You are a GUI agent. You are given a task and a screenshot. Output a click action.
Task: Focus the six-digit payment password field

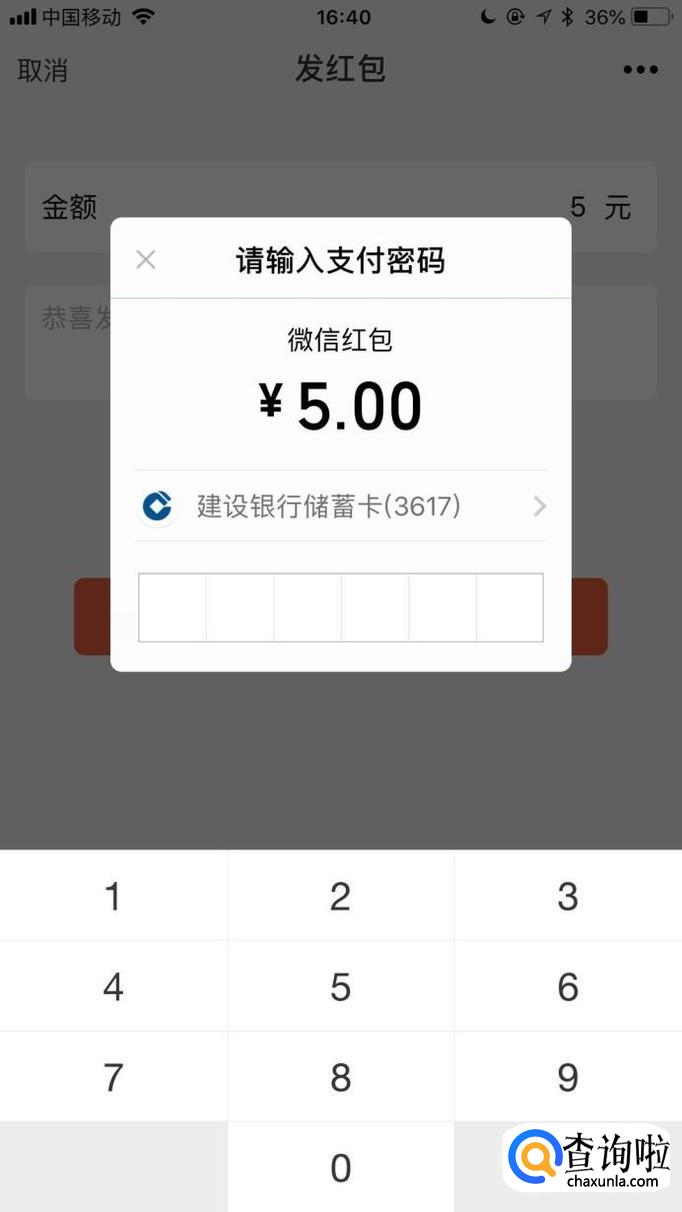point(340,607)
